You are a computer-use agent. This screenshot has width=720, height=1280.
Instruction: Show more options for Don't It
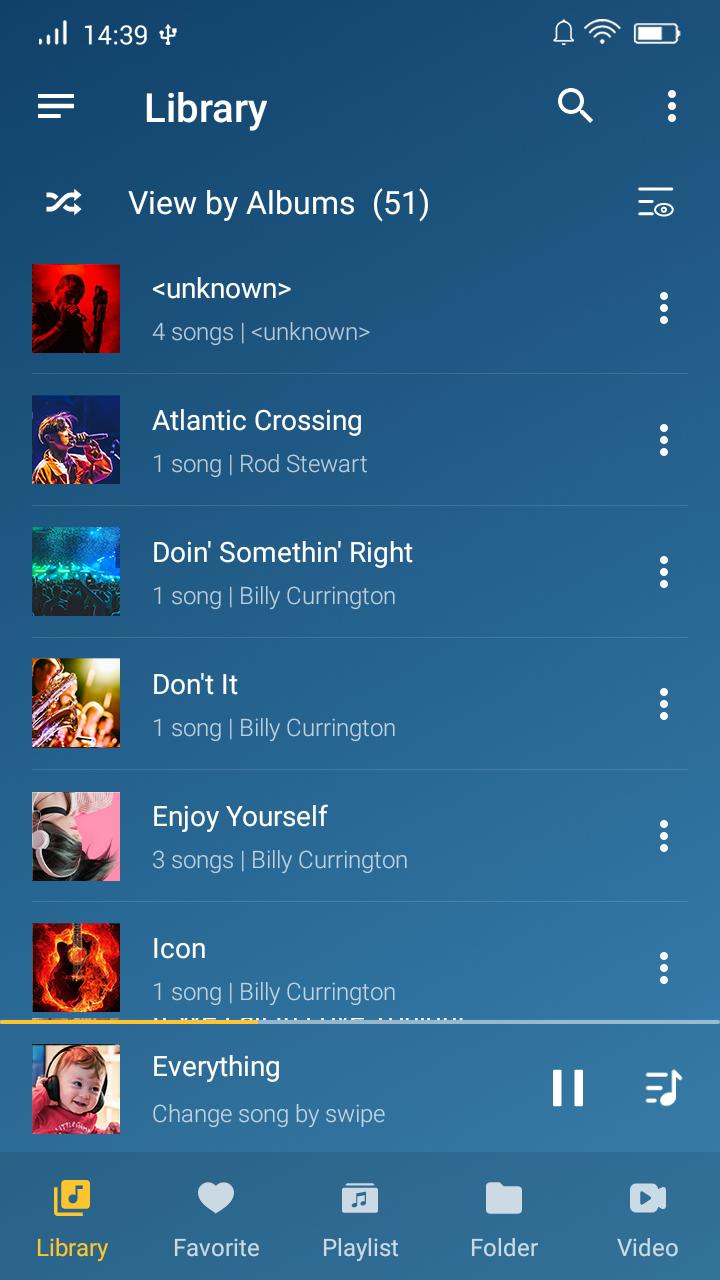tap(663, 704)
